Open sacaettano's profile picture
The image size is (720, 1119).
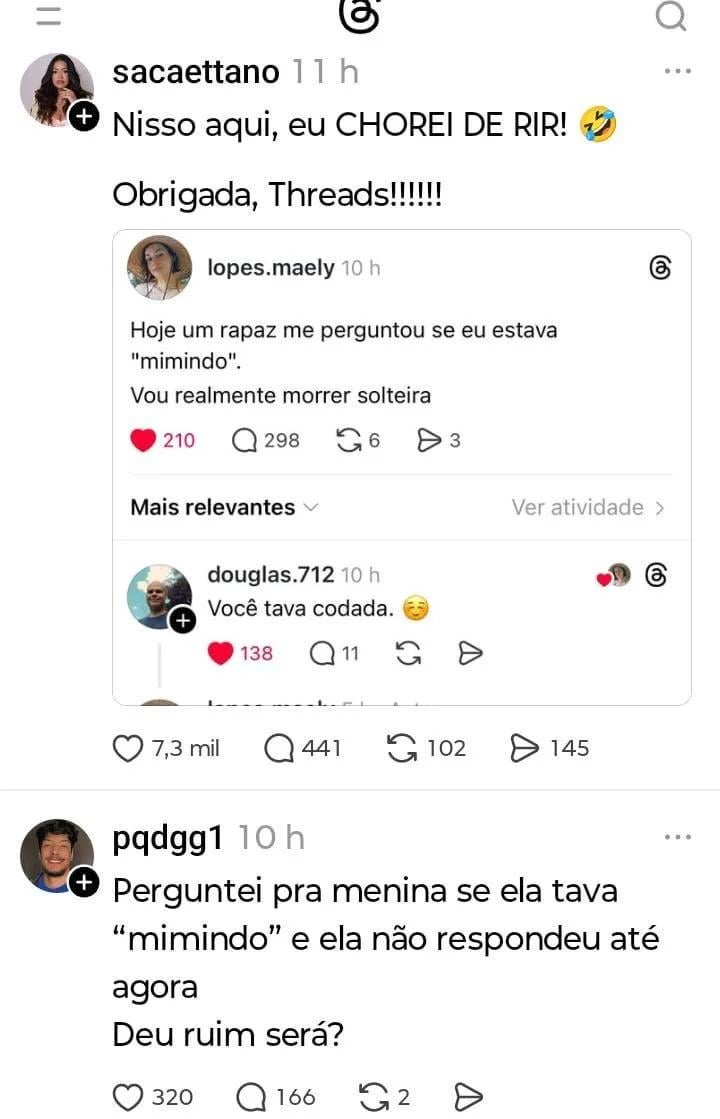click(56, 88)
